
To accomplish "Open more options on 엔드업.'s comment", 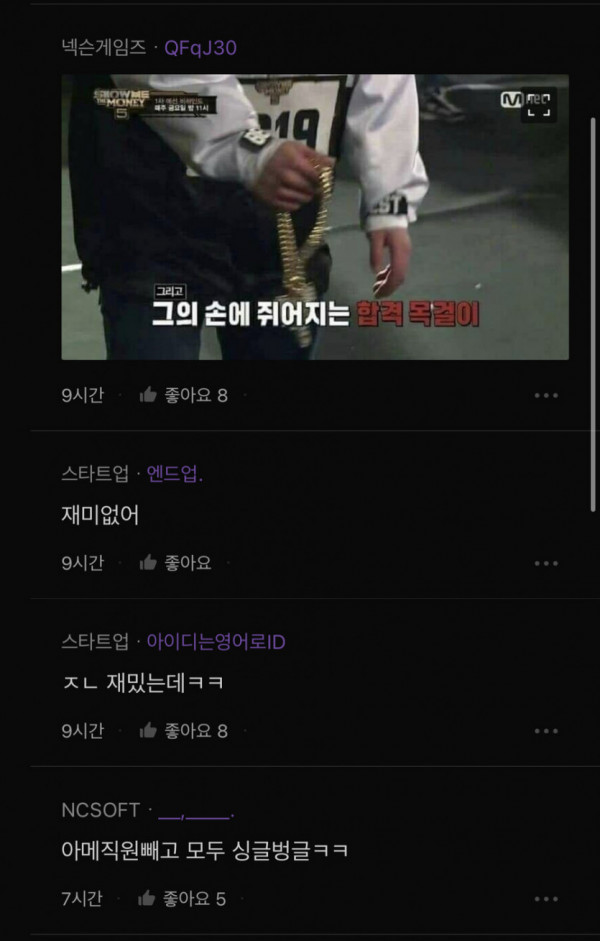I will click(545, 563).
